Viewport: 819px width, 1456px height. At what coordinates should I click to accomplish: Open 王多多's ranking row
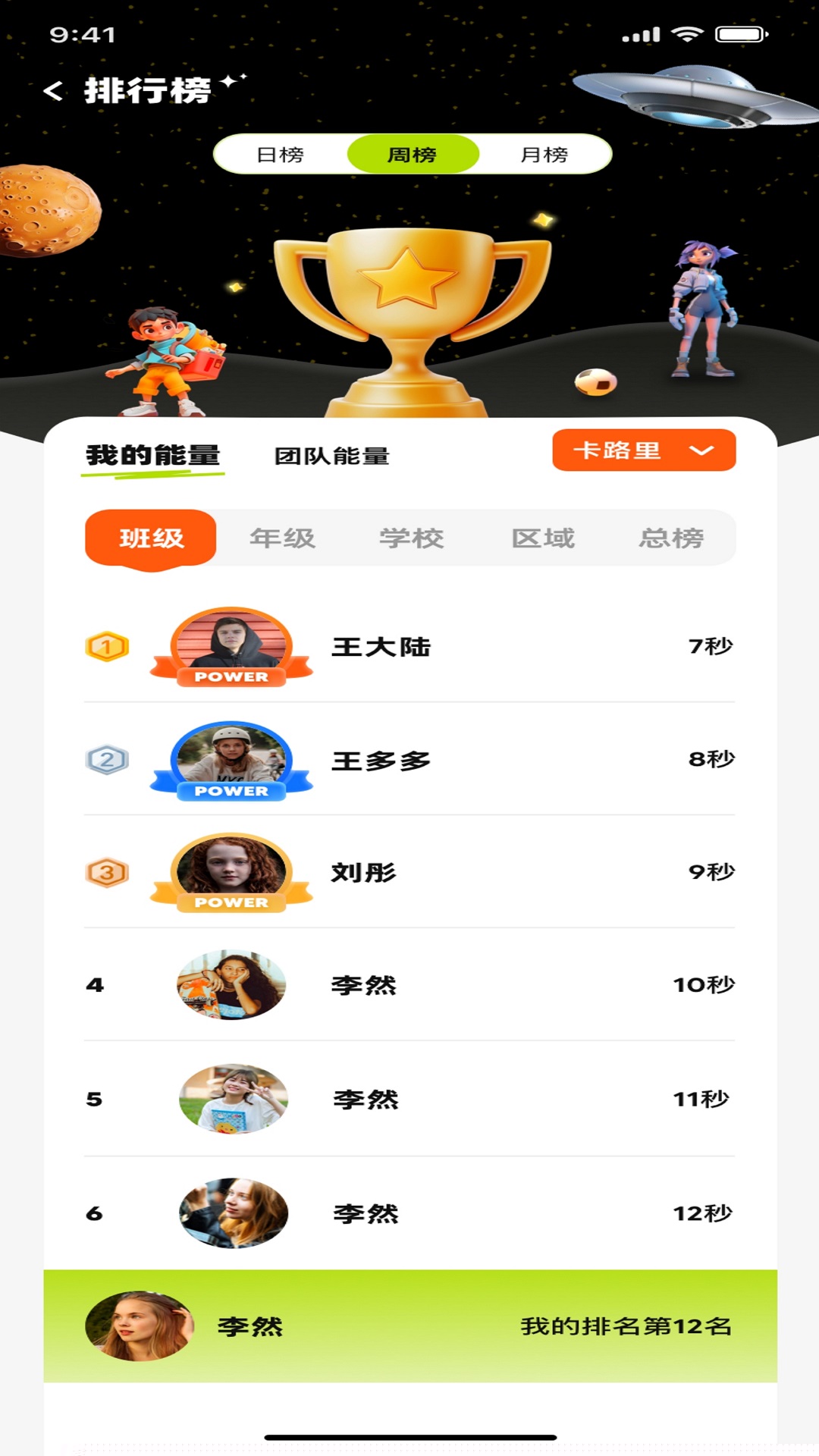(409, 760)
